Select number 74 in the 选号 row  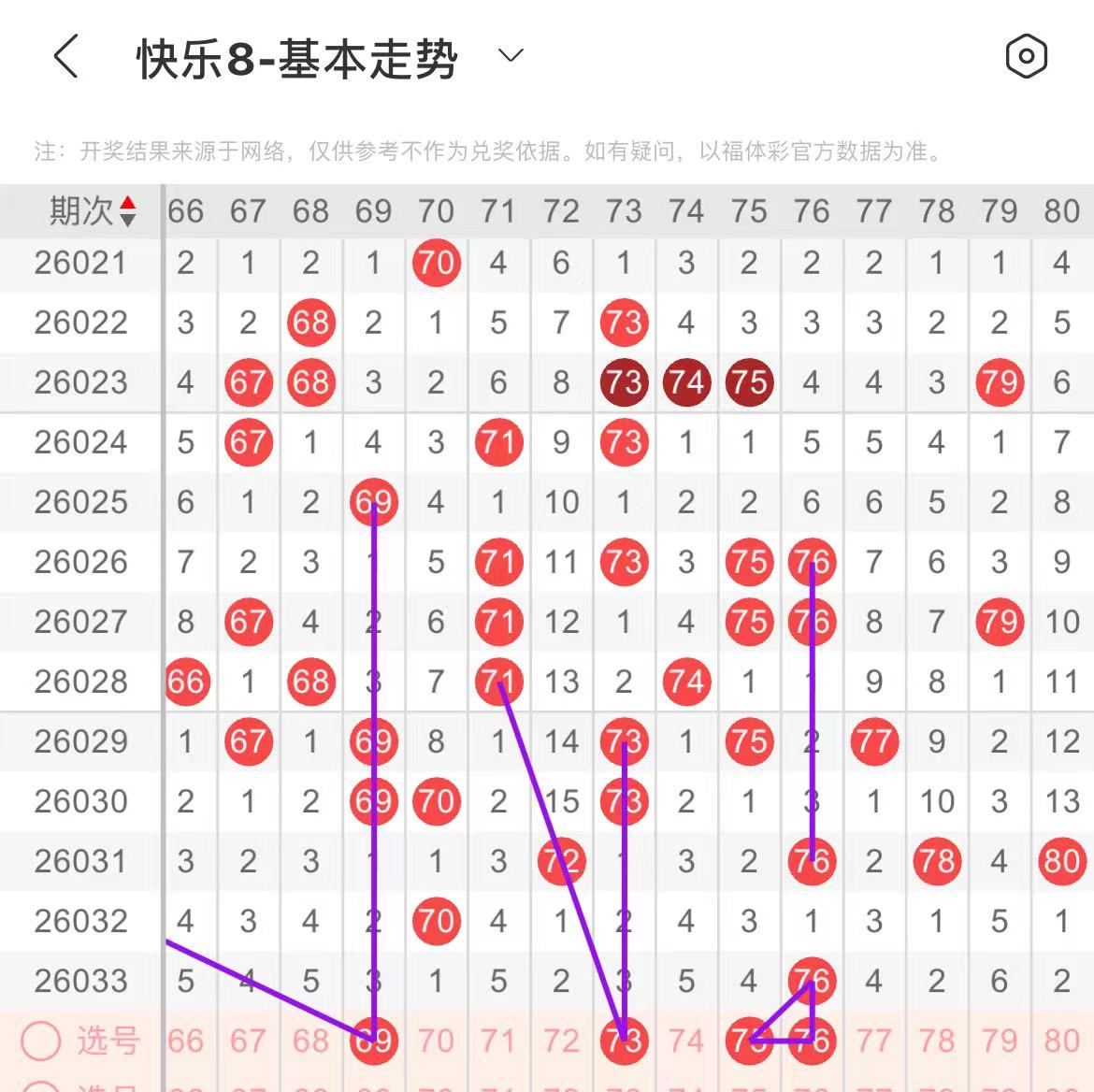pos(686,1041)
